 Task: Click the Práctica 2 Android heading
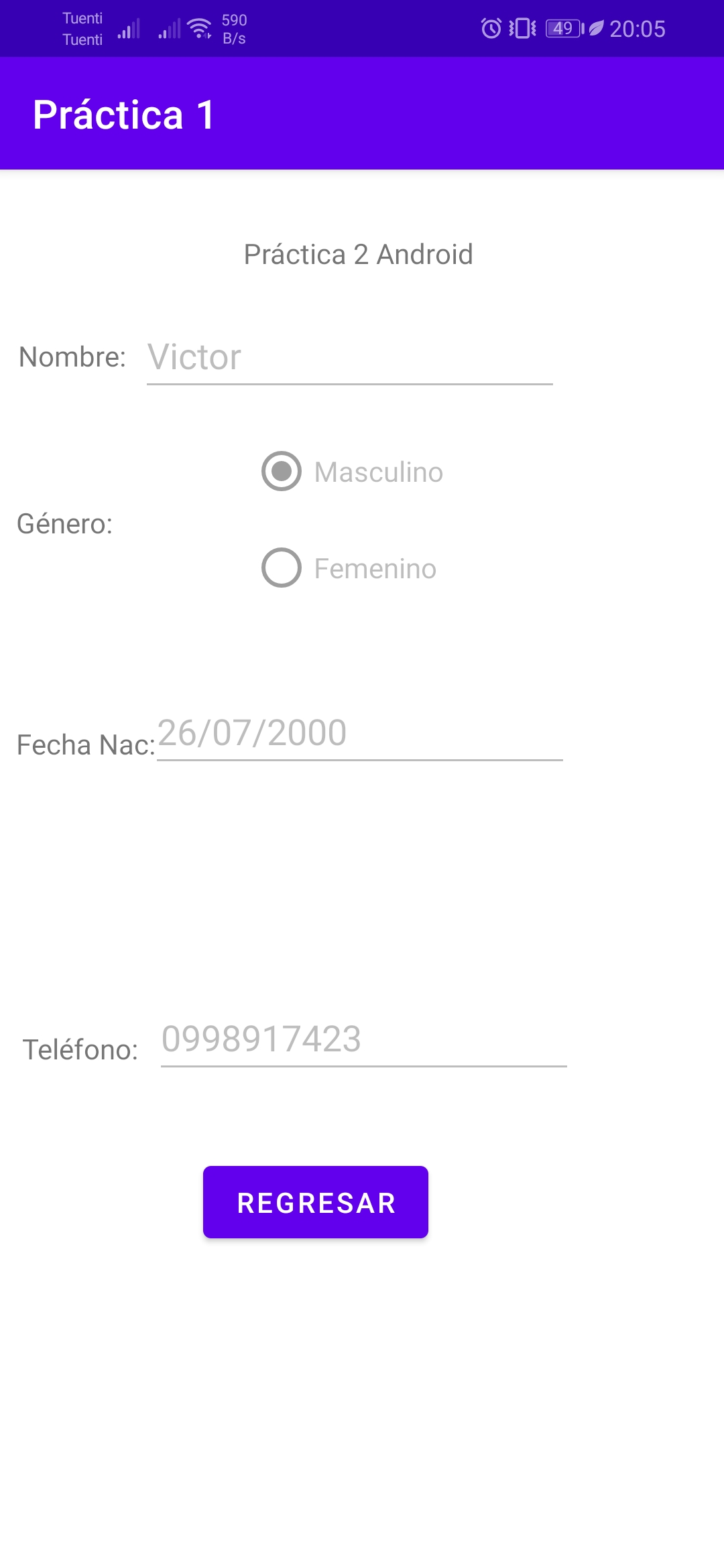[359, 254]
